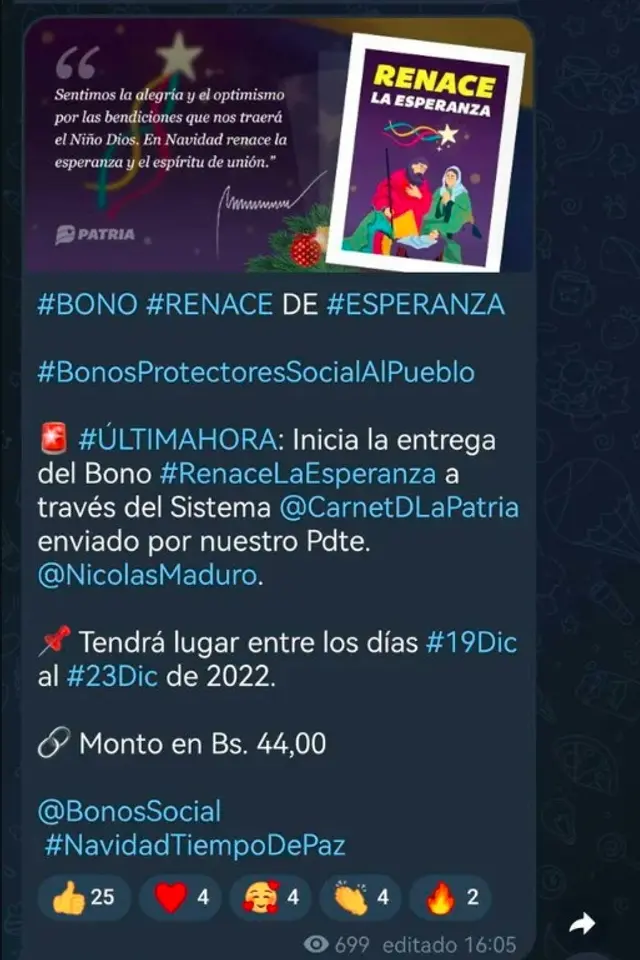The height and width of the screenshot is (960, 640).
Task: Forward this message with share arrow
Action: (x=581, y=925)
